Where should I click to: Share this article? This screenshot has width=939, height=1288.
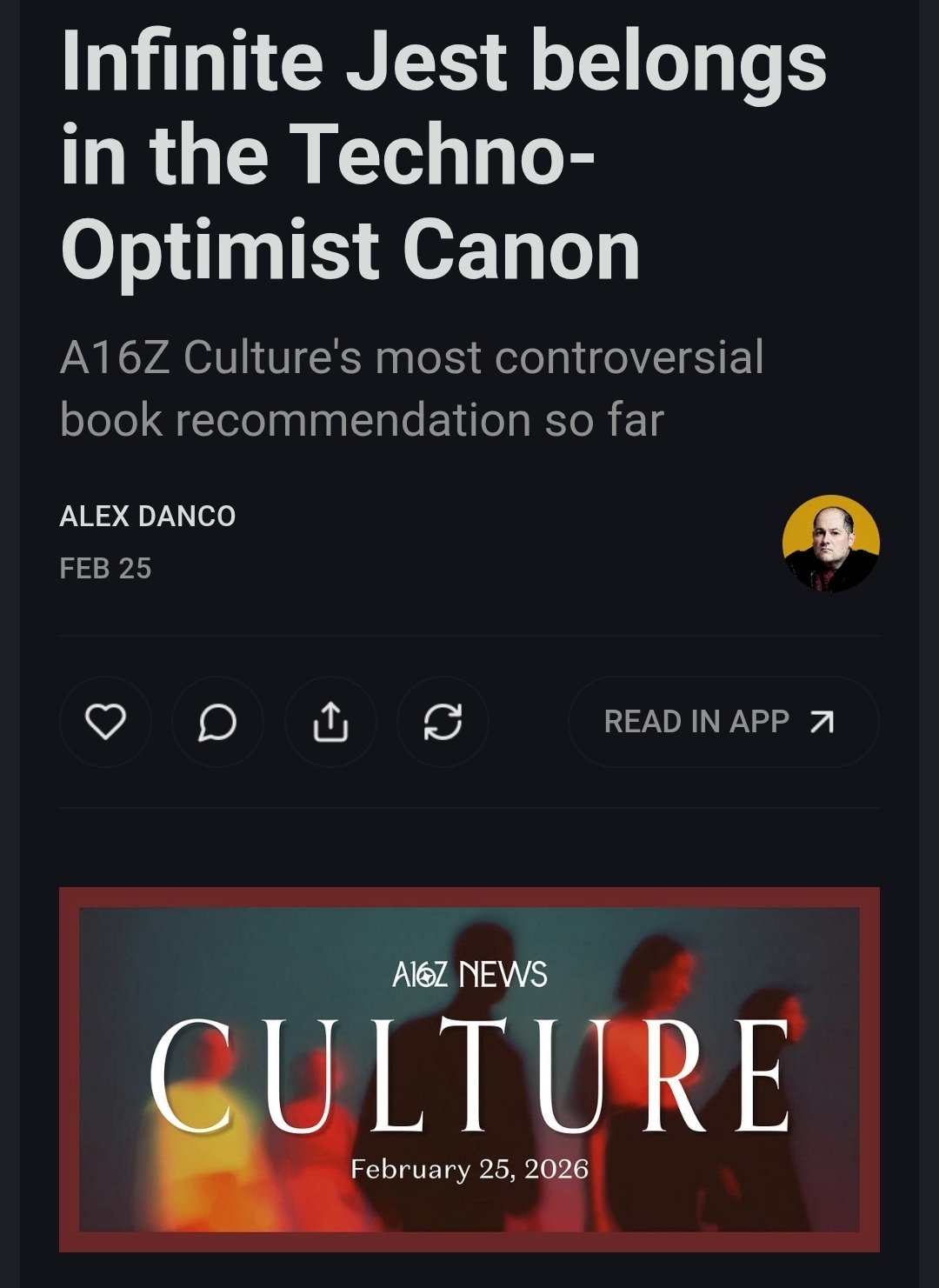pos(330,722)
